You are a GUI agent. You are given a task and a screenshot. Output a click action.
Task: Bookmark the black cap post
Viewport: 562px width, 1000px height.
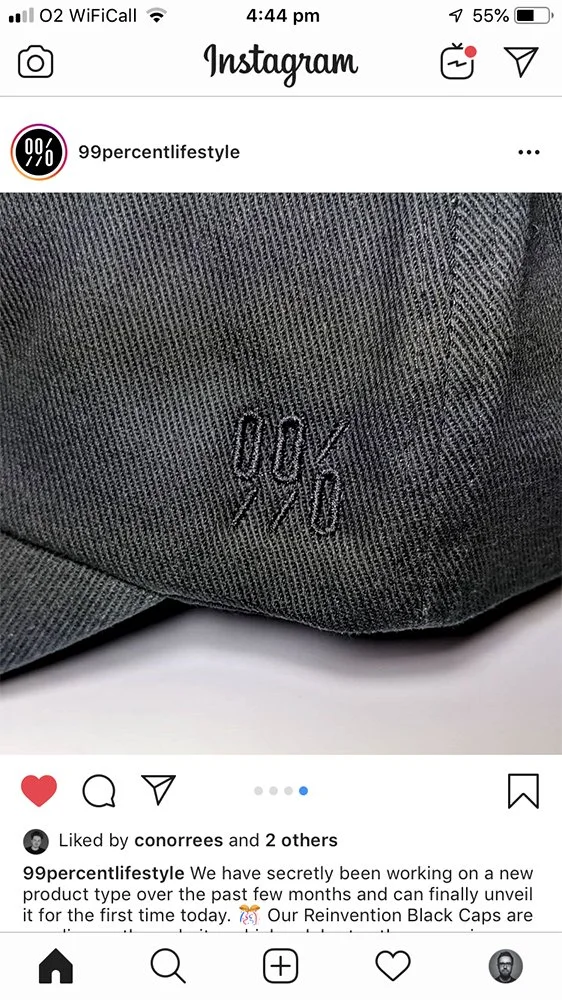point(523,791)
